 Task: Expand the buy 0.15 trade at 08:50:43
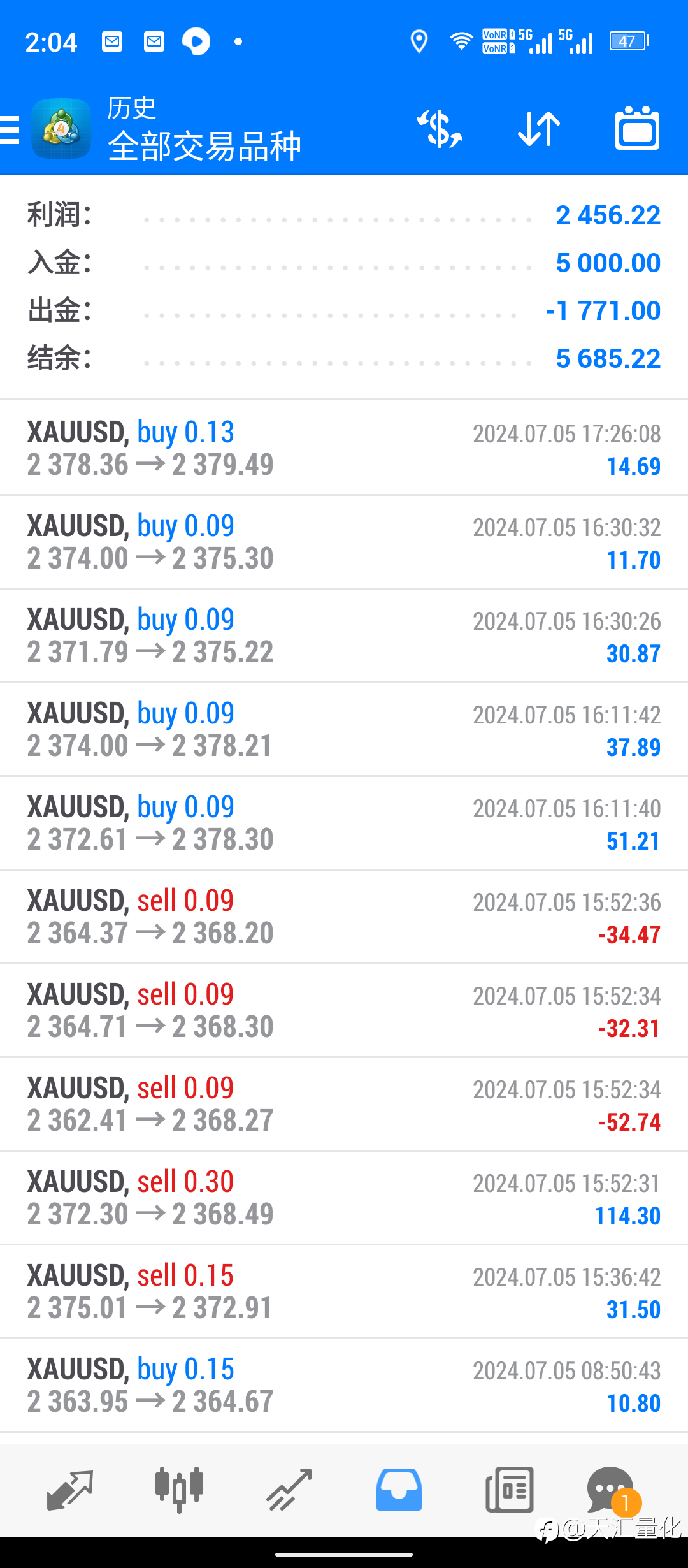point(344,1385)
